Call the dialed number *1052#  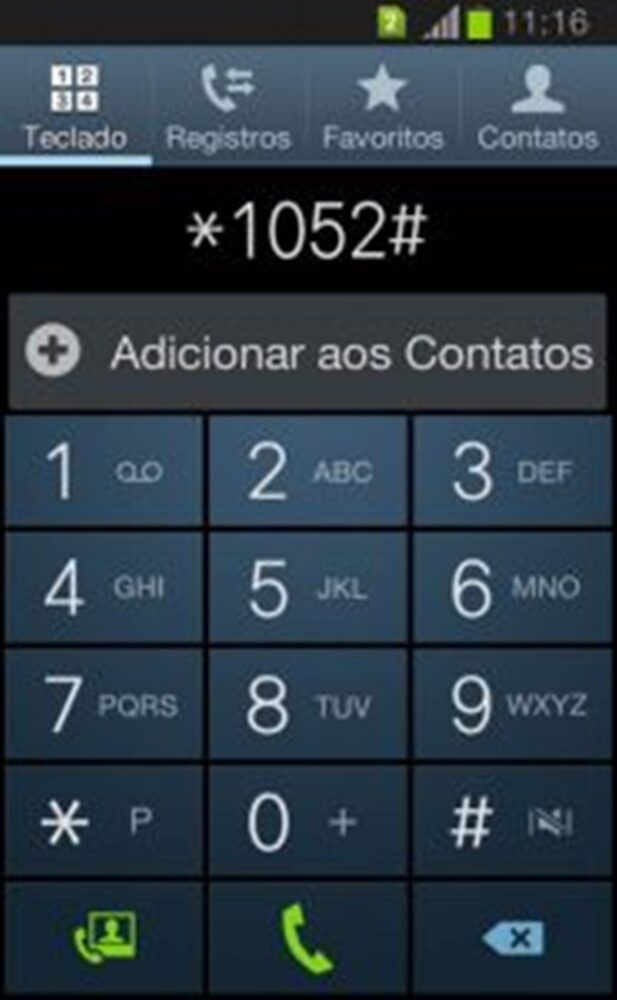click(x=308, y=939)
